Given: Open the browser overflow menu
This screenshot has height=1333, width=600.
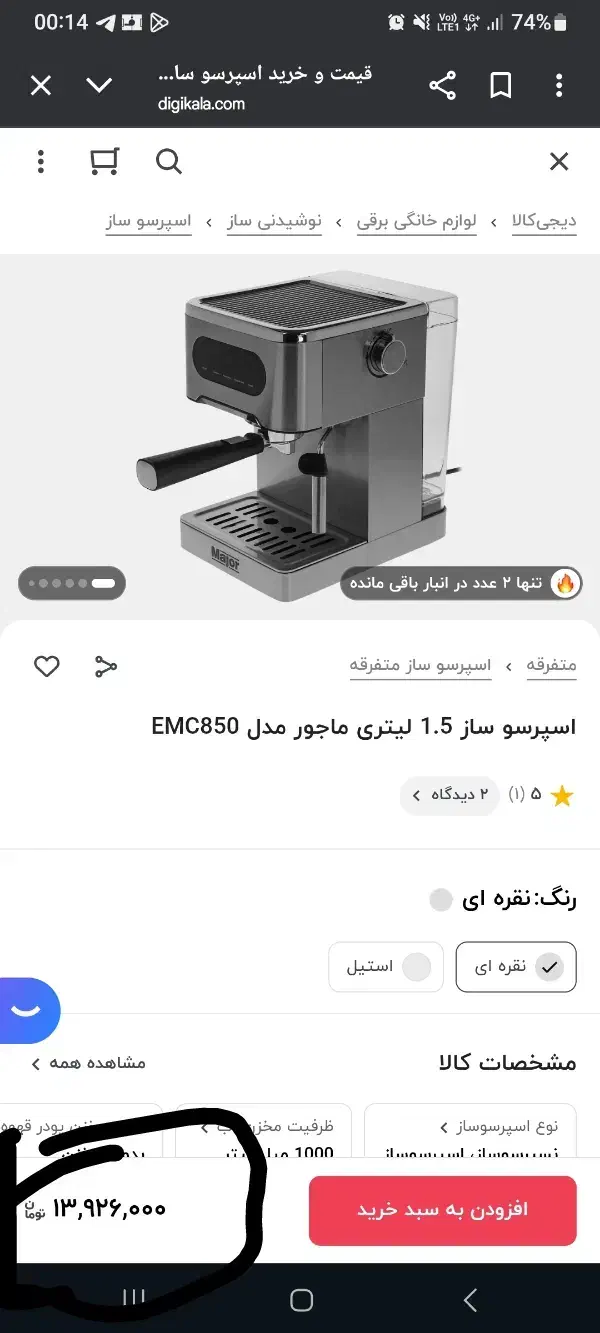Looking at the screenshot, I should pos(559,86).
